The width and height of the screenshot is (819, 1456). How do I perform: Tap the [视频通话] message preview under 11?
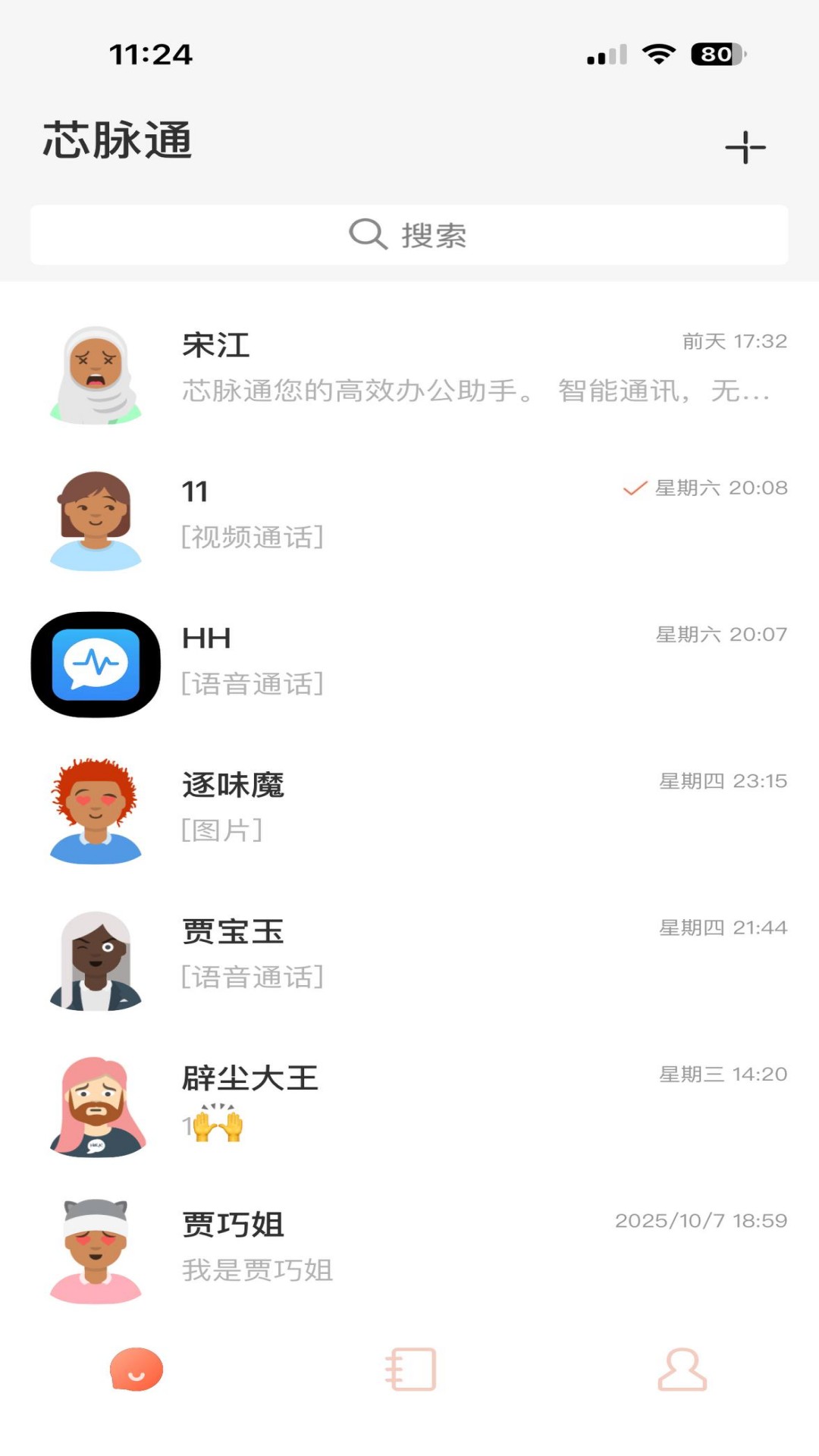click(253, 536)
